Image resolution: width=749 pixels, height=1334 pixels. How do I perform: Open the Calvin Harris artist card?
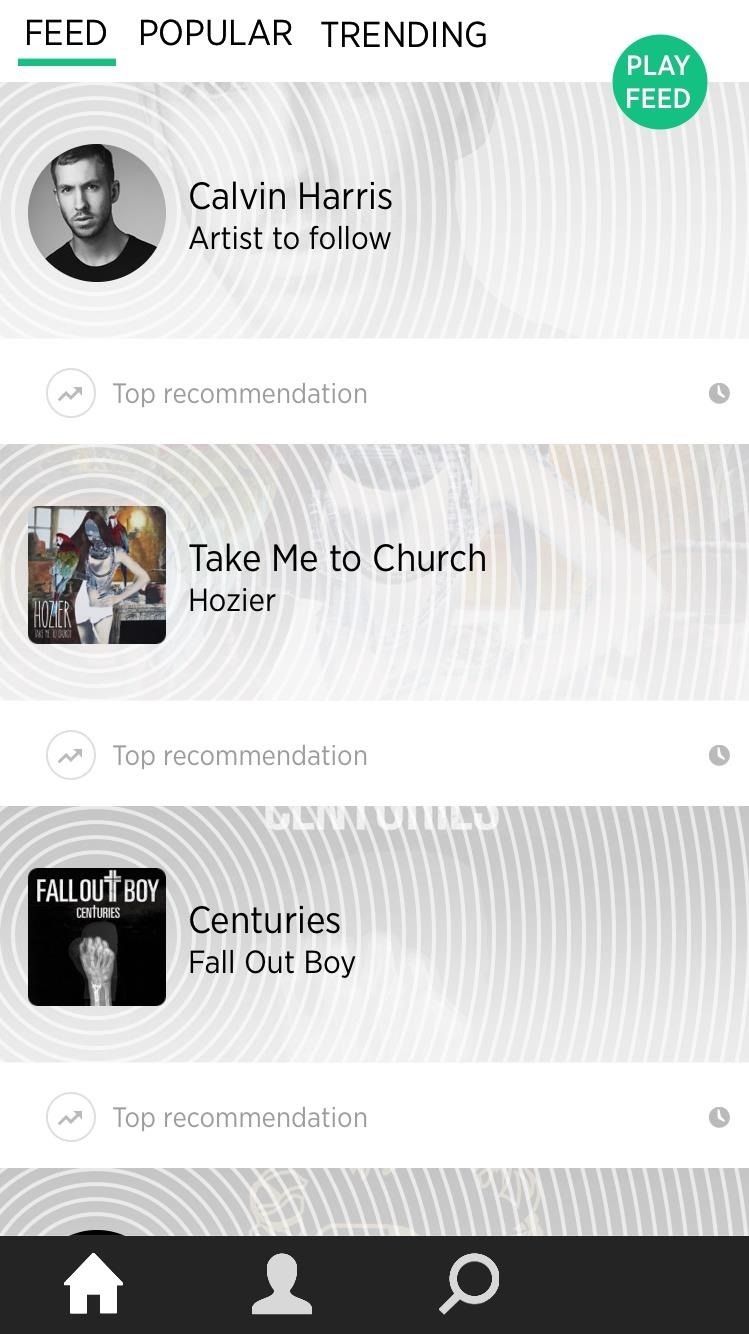290,214
